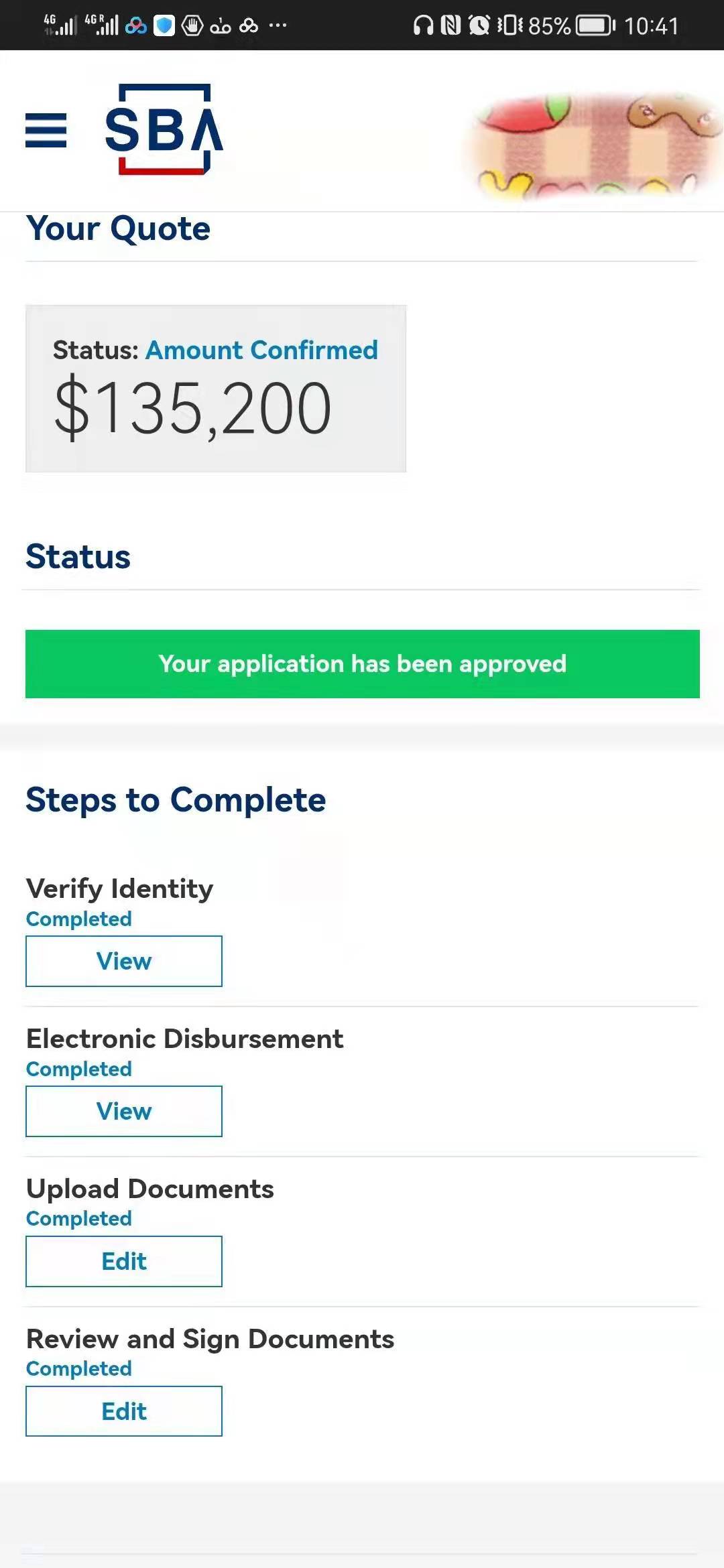The height and width of the screenshot is (1568, 724).
Task: Open the hamburger navigation menu
Action: (46, 131)
